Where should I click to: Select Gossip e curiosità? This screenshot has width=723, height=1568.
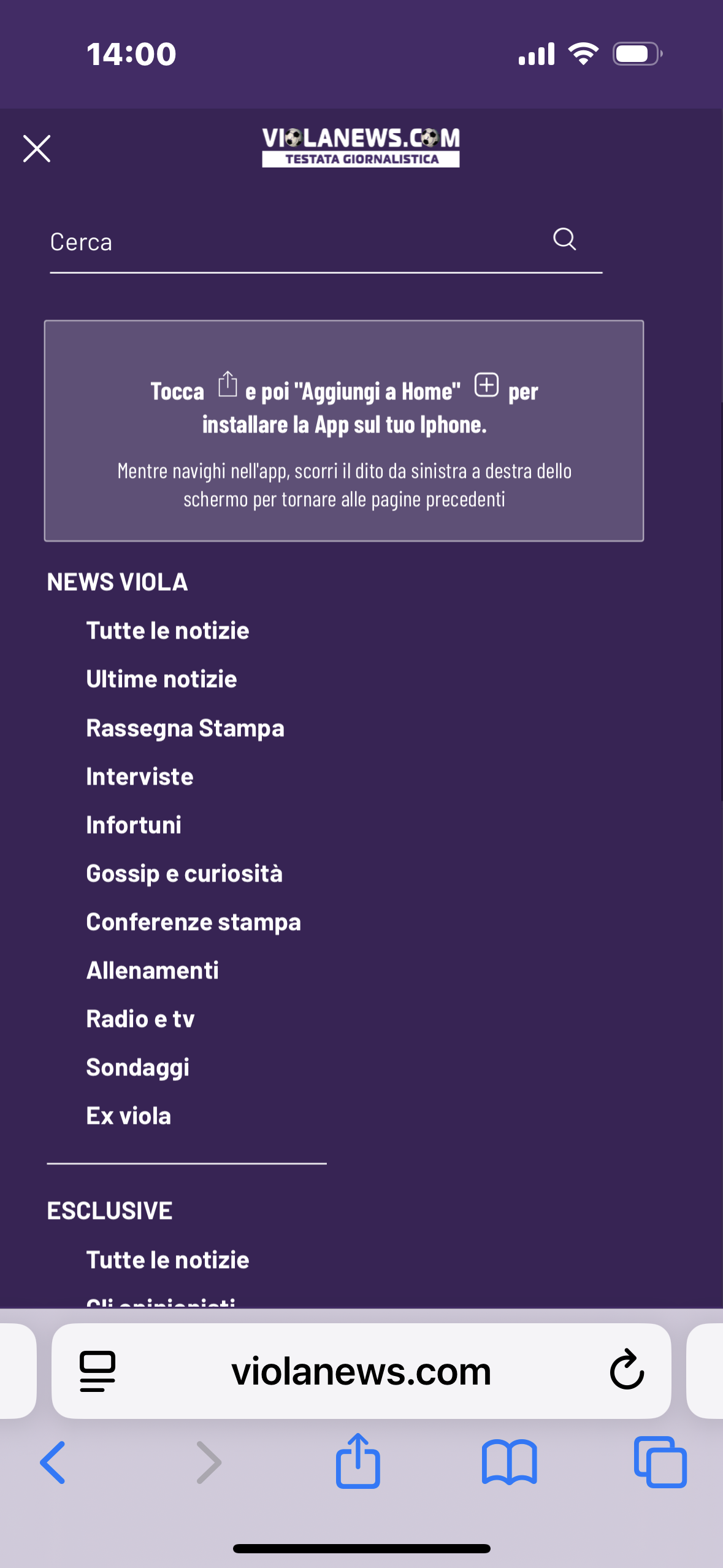[x=184, y=874]
